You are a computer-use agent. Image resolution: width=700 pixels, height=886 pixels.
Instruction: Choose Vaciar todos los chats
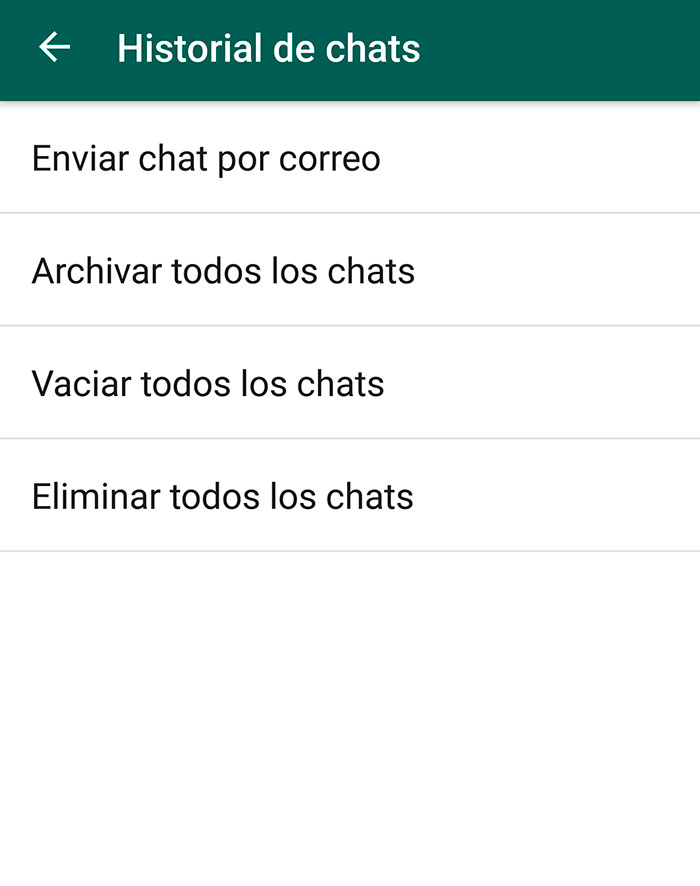[208, 384]
